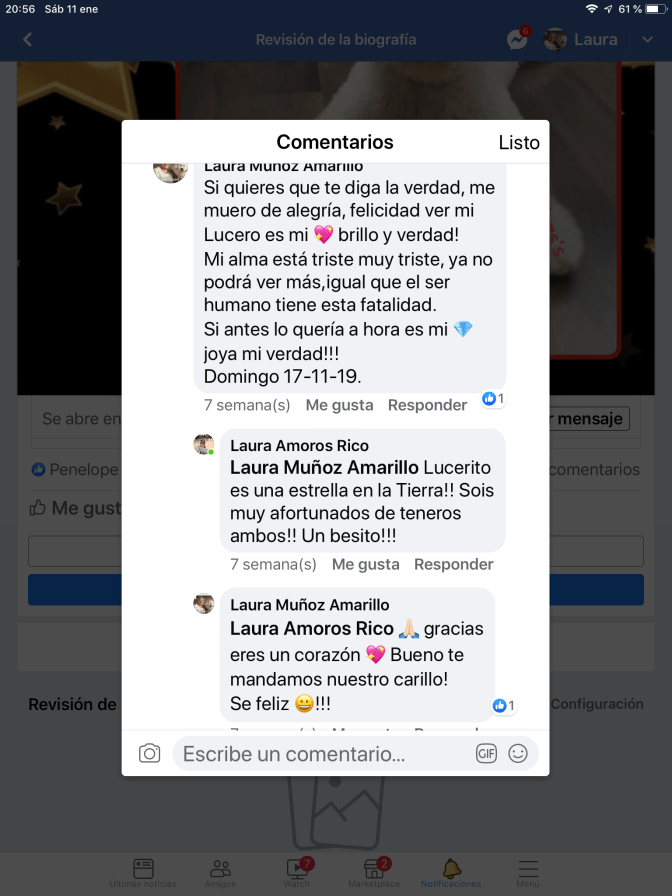Open the camera to attach a photo

149,753
